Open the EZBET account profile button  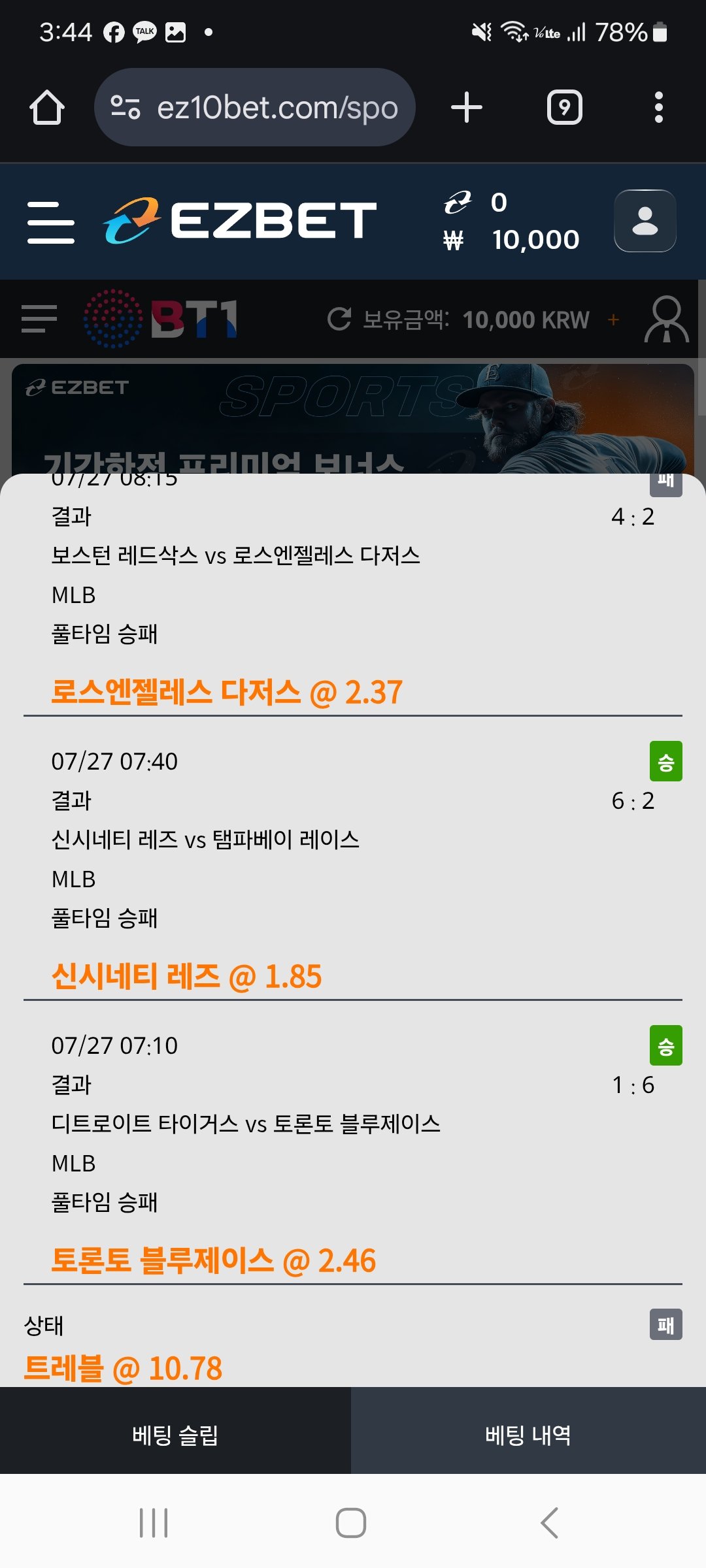(x=645, y=221)
